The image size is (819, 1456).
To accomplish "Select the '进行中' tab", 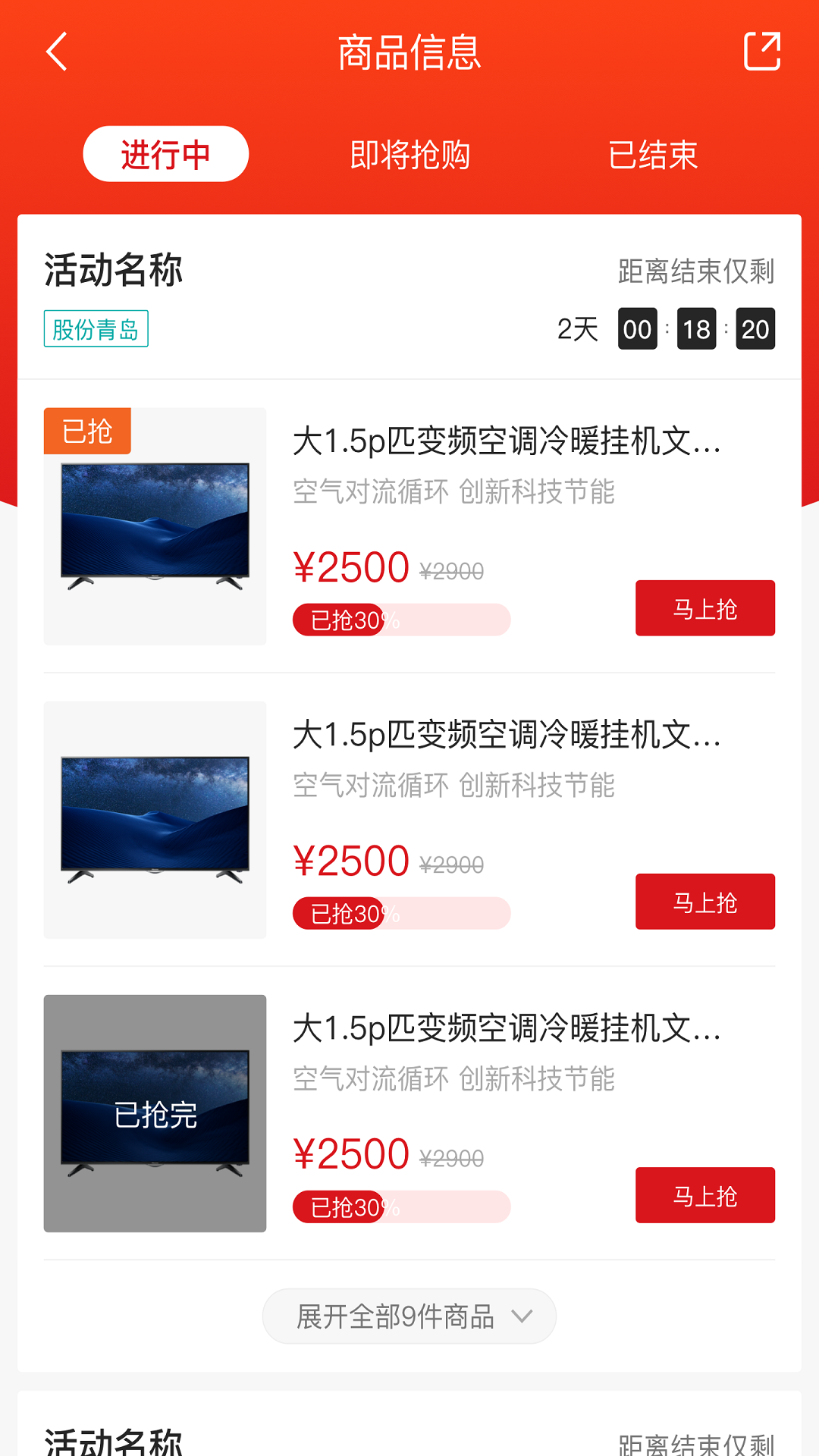I will tap(165, 153).
